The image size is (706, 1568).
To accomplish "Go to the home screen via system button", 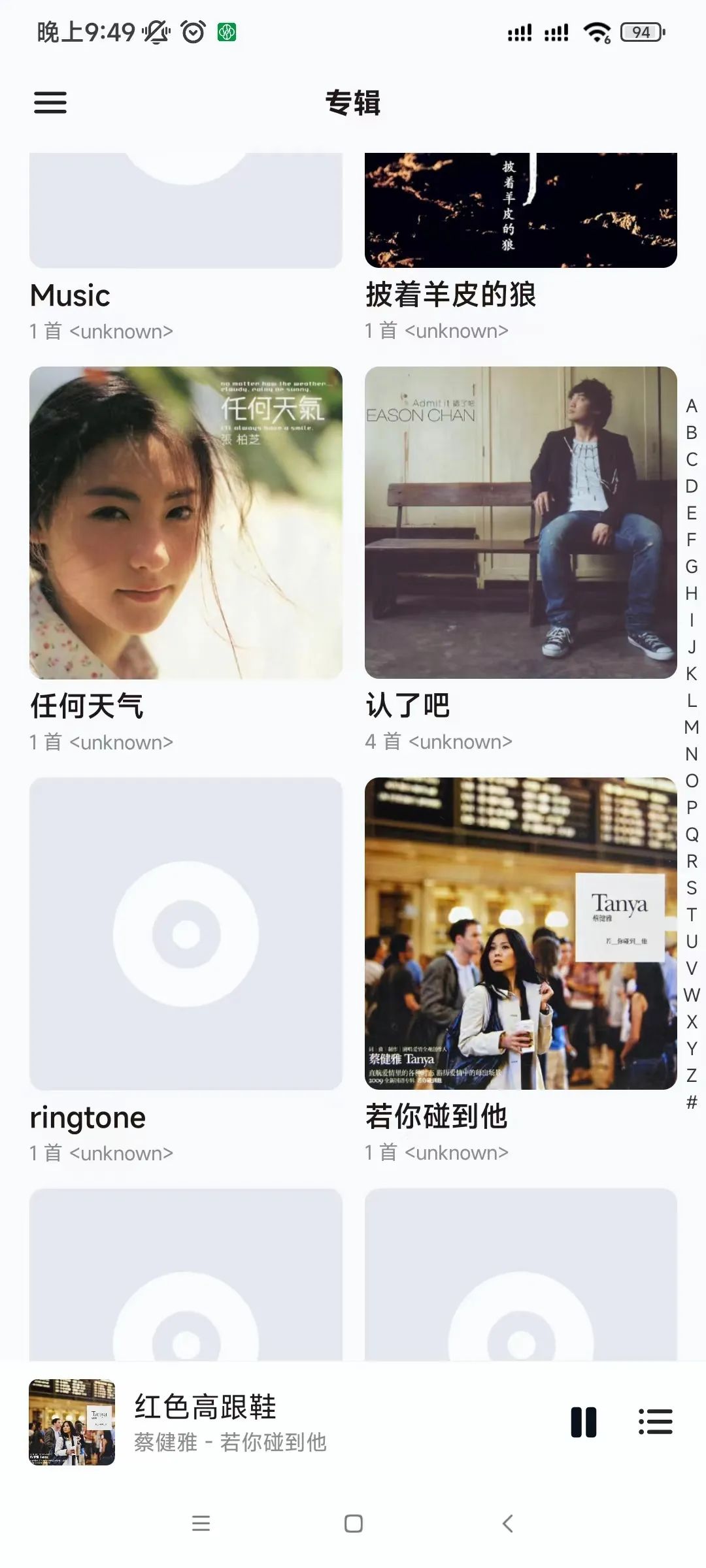I will [x=354, y=1524].
